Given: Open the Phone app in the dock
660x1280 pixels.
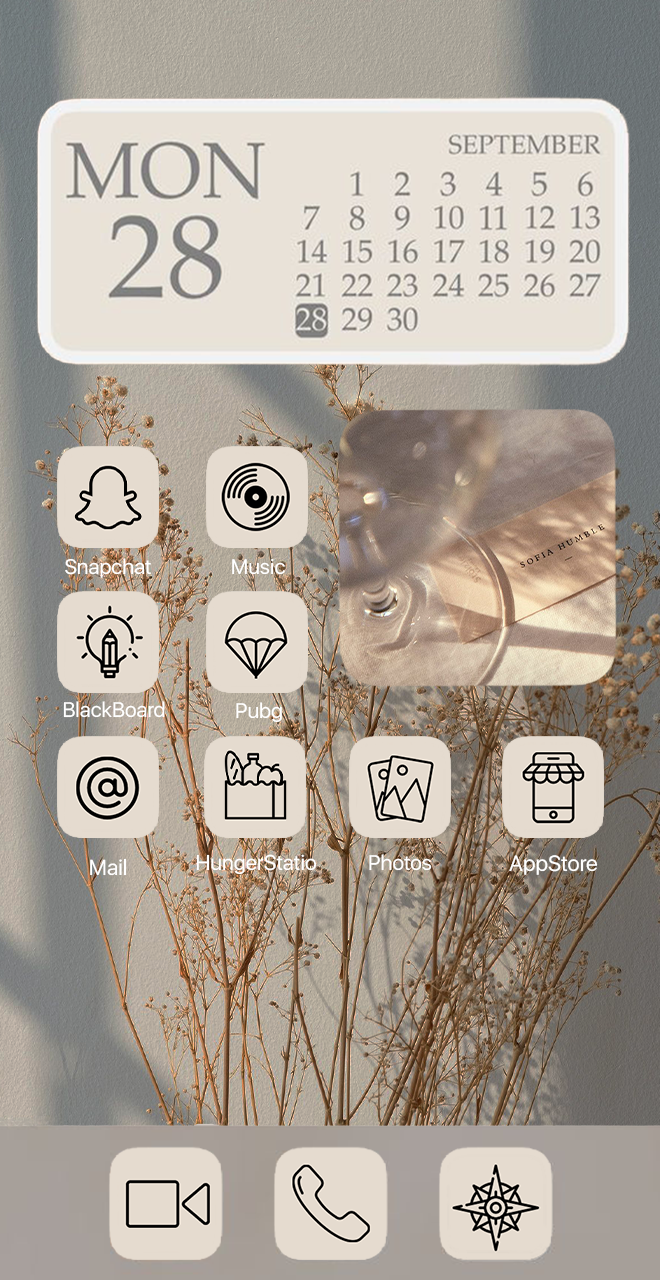Looking at the screenshot, I should [x=330, y=1203].
